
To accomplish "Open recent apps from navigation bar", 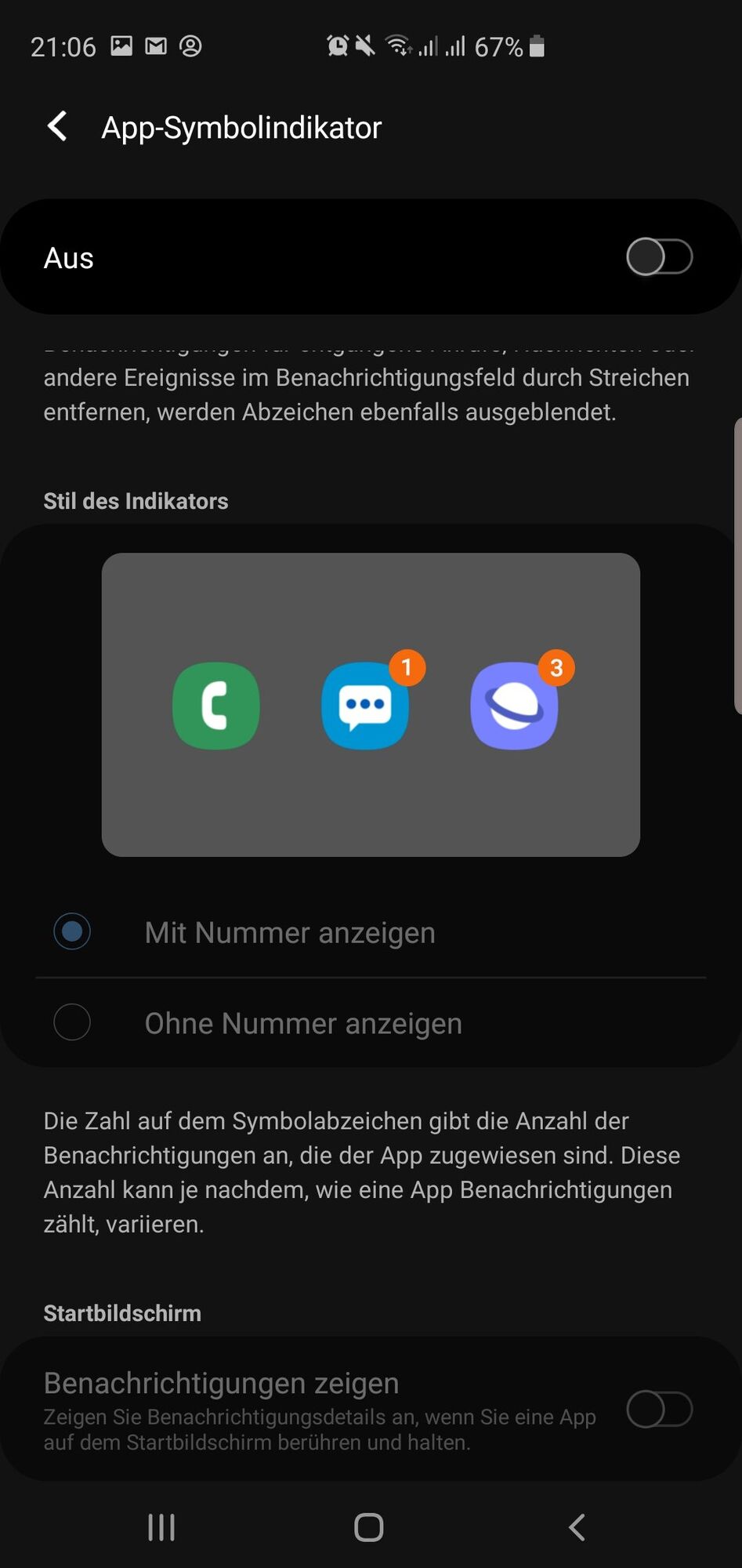I will (161, 1526).
